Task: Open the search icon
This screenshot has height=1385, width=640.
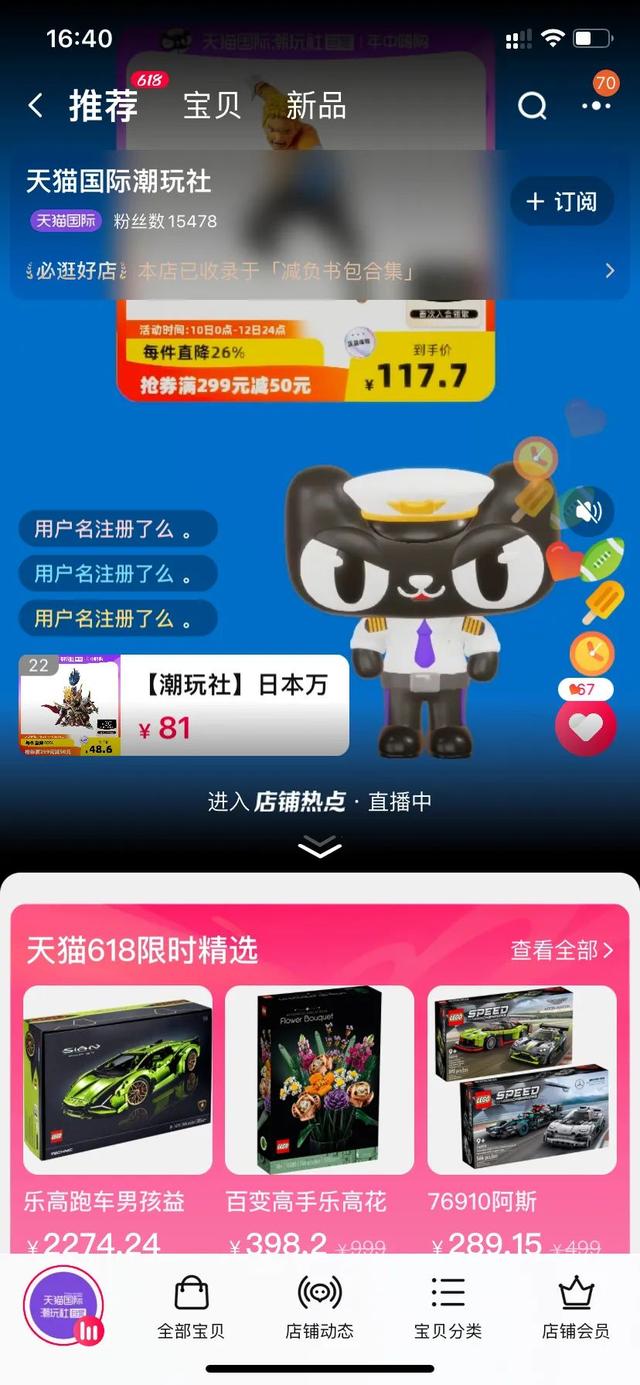Action: (532, 105)
